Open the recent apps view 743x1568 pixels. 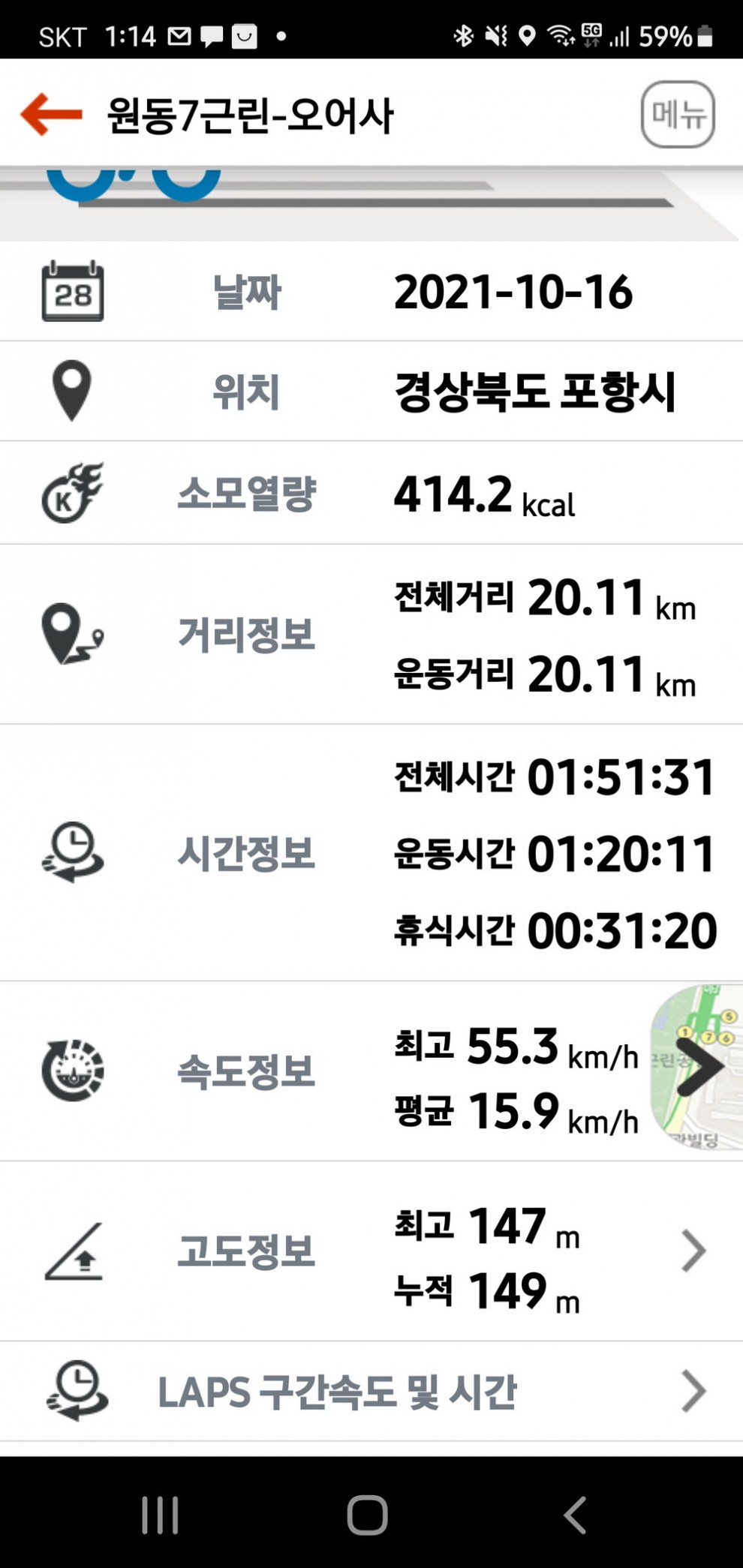(160, 1514)
